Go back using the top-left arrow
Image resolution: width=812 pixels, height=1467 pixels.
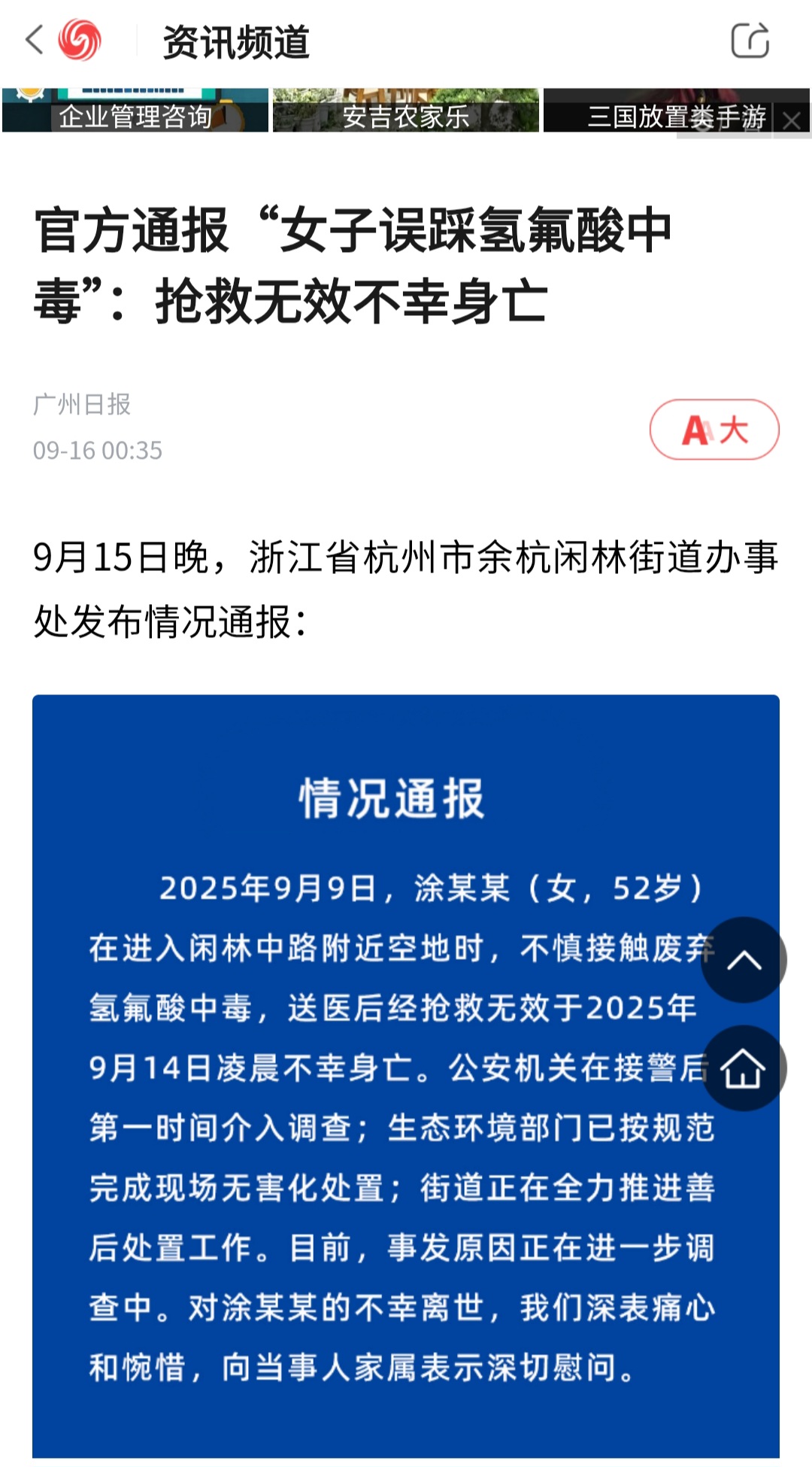point(35,40)
